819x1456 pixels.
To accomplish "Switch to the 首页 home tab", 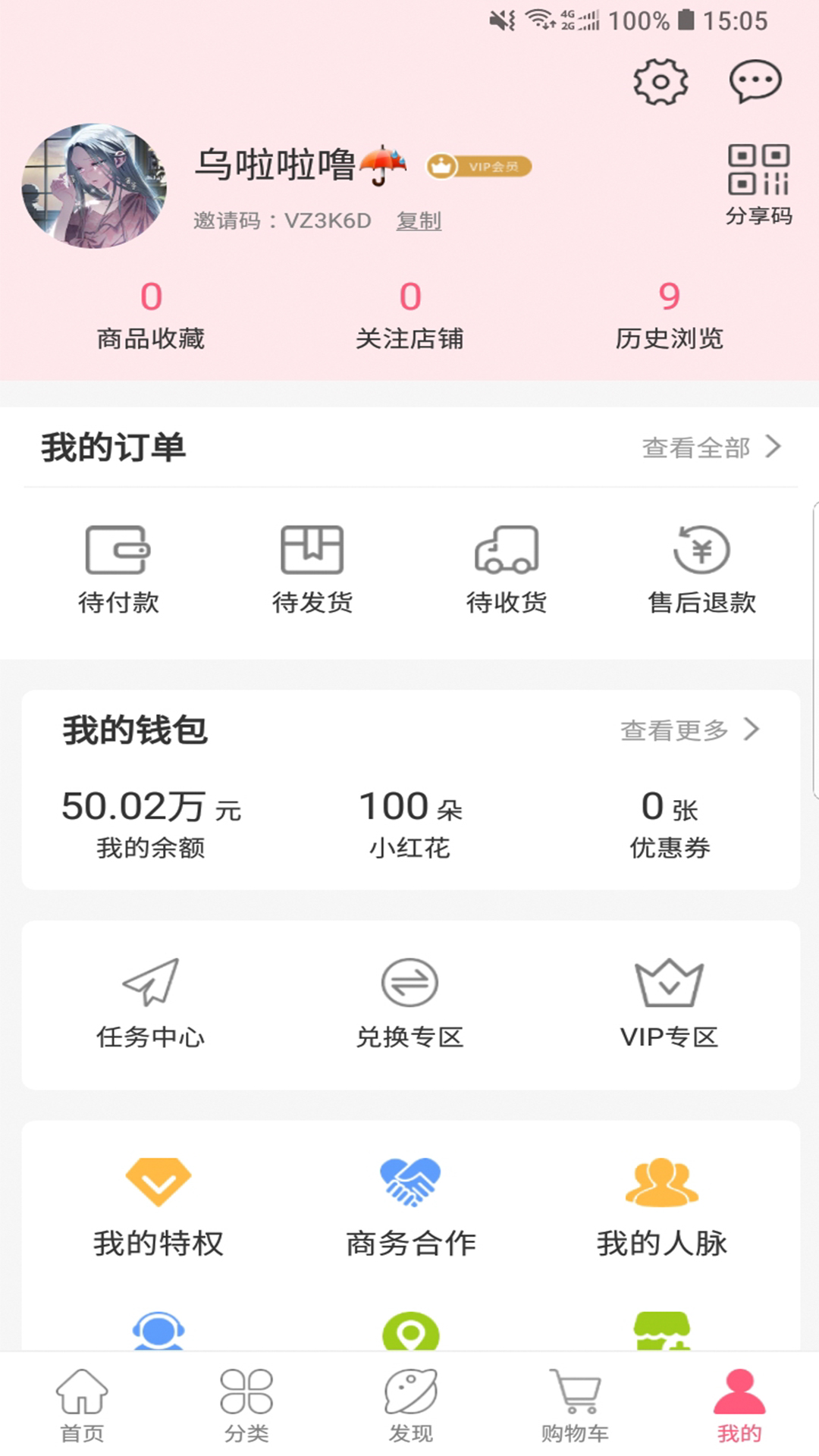I will (82, 1404).
